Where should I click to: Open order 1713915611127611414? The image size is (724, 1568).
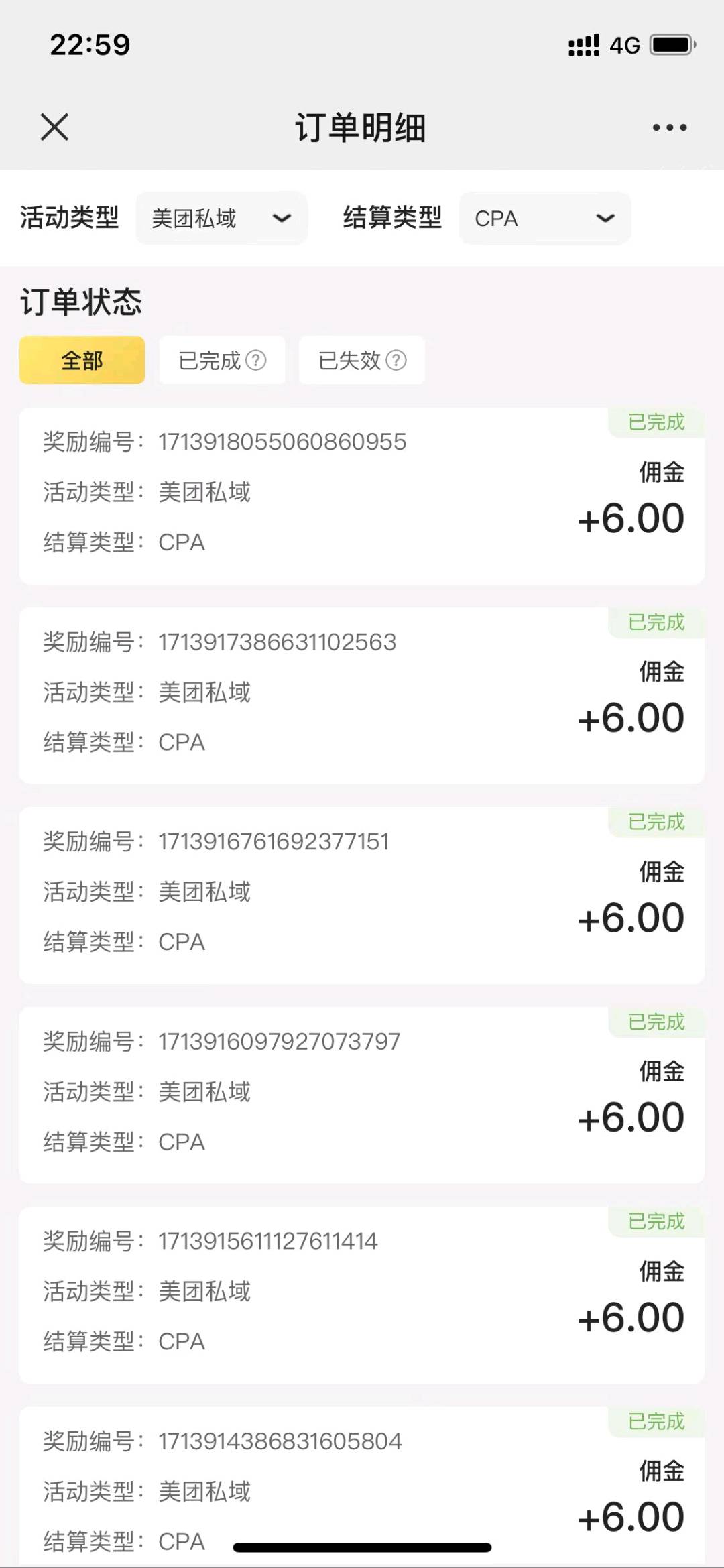(x=362, y=1295)
